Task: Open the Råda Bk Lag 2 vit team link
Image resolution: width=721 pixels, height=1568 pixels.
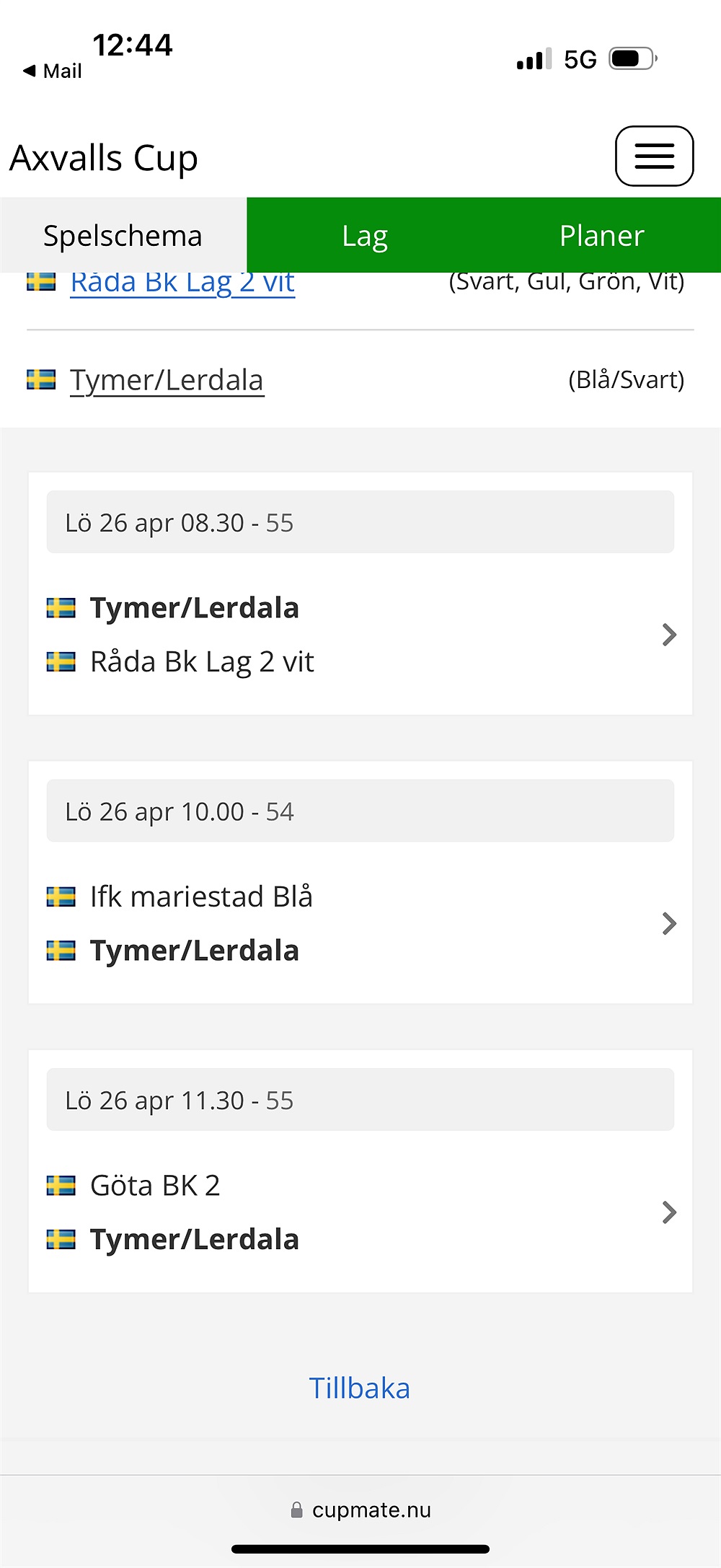Action: [x=182, y=283]
